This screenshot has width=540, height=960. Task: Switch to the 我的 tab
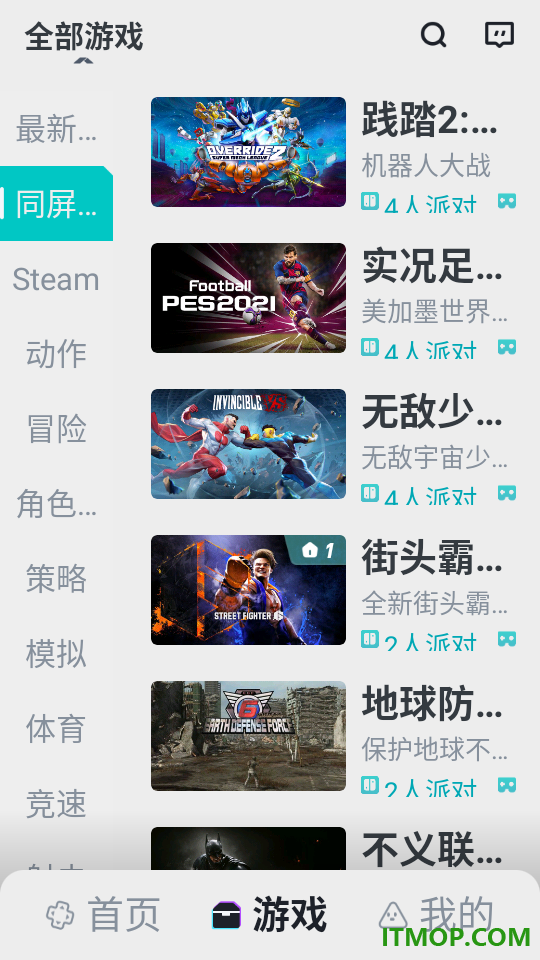coord(436,915)
